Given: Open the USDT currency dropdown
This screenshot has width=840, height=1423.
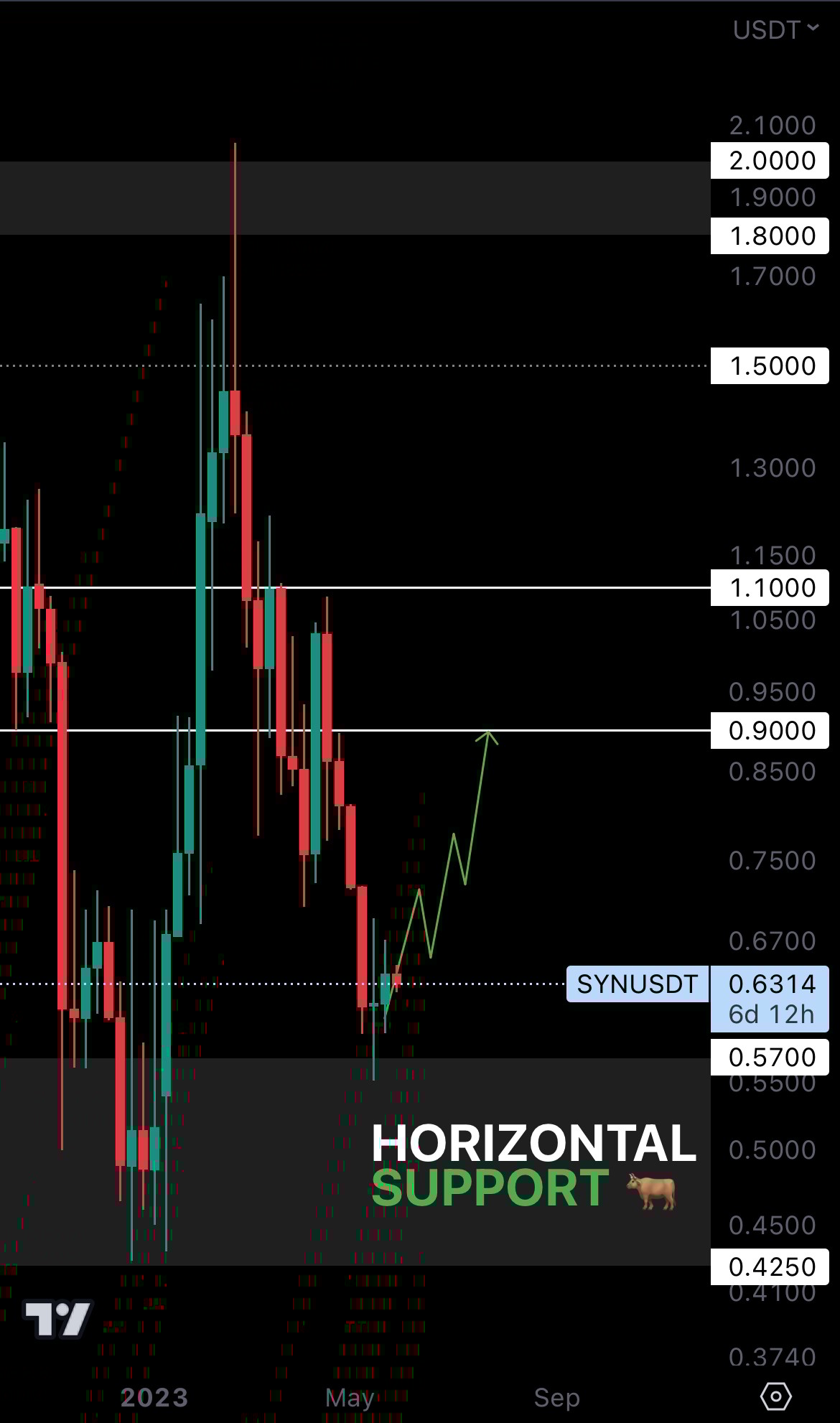Looking at the screenshot, I should tap(775, 30).
